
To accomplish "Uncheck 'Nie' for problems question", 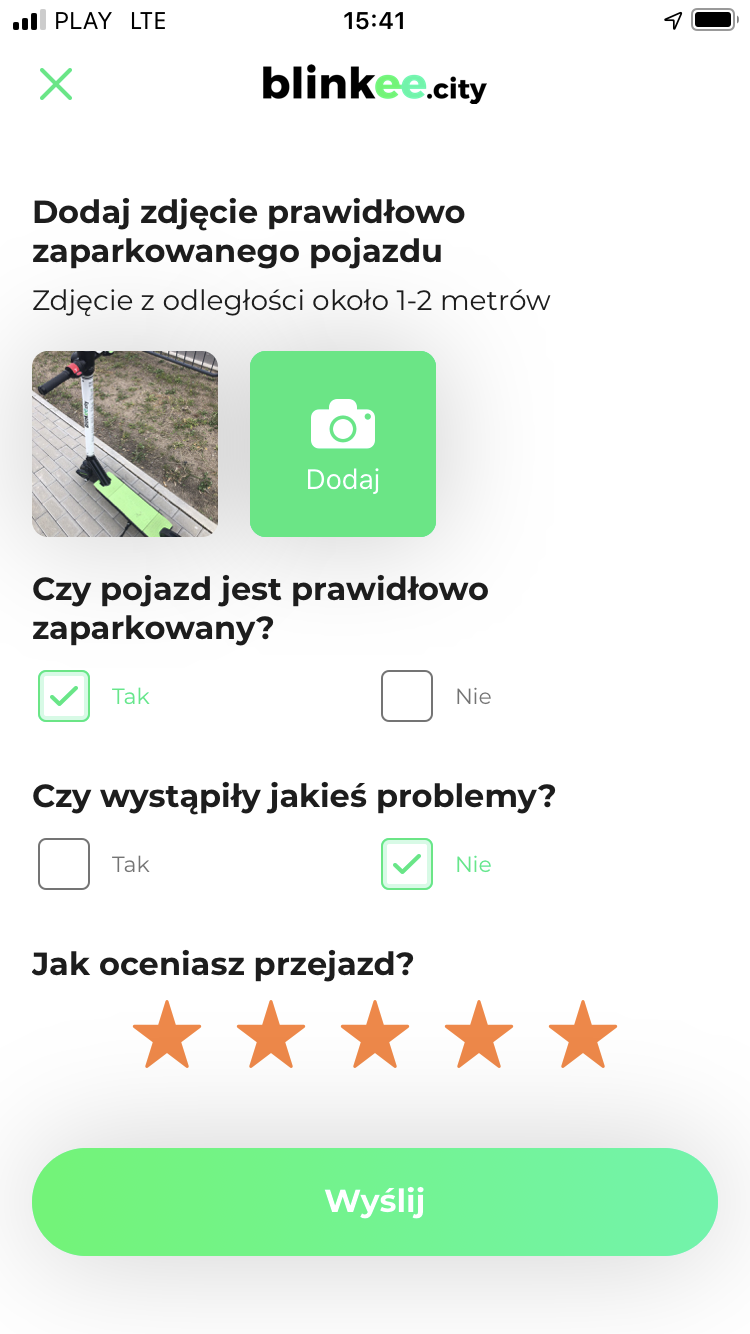I will [406, 864].
